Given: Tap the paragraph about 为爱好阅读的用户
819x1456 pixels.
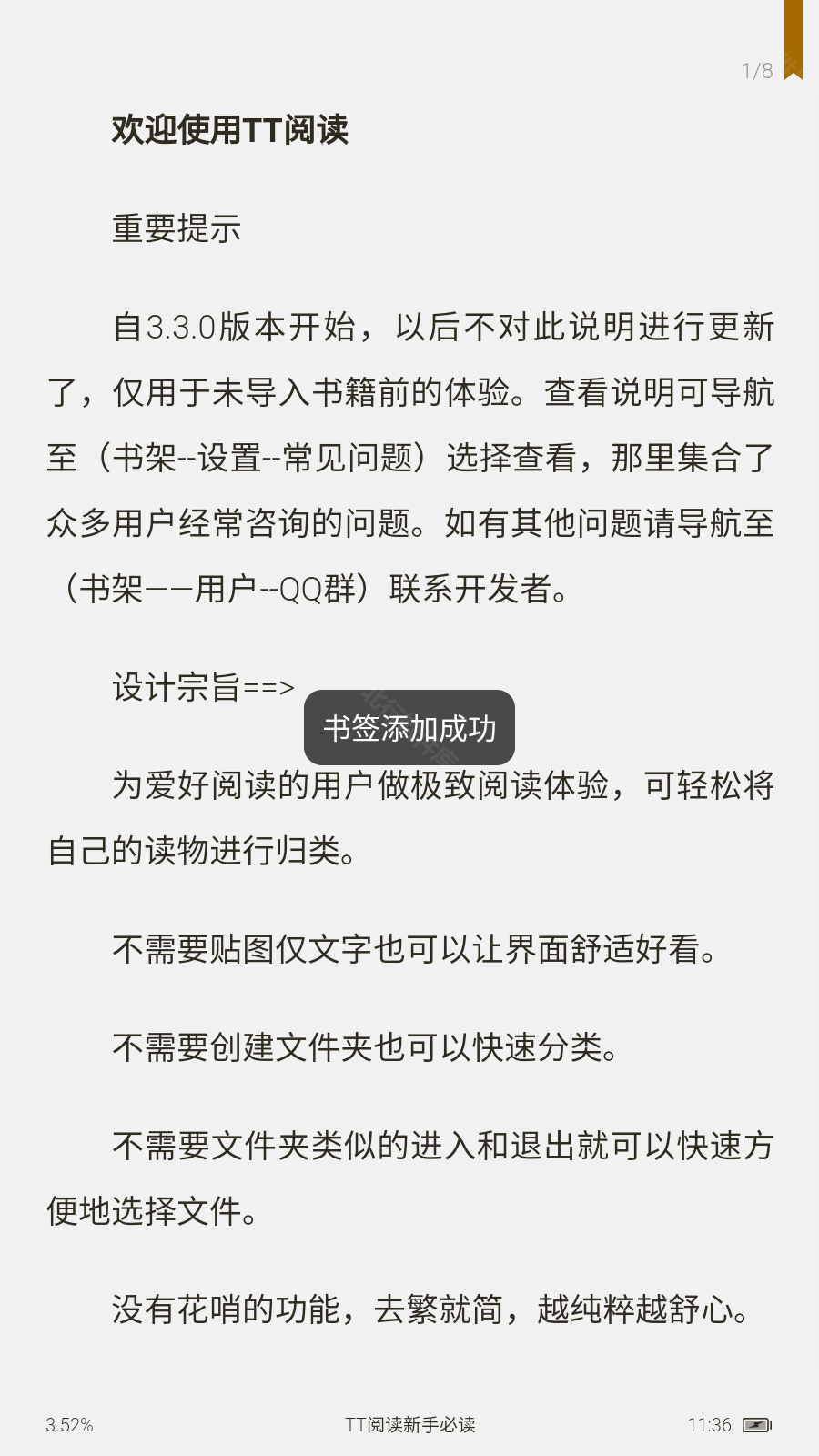Looking at the screenshot, I should tap(409, 790).
